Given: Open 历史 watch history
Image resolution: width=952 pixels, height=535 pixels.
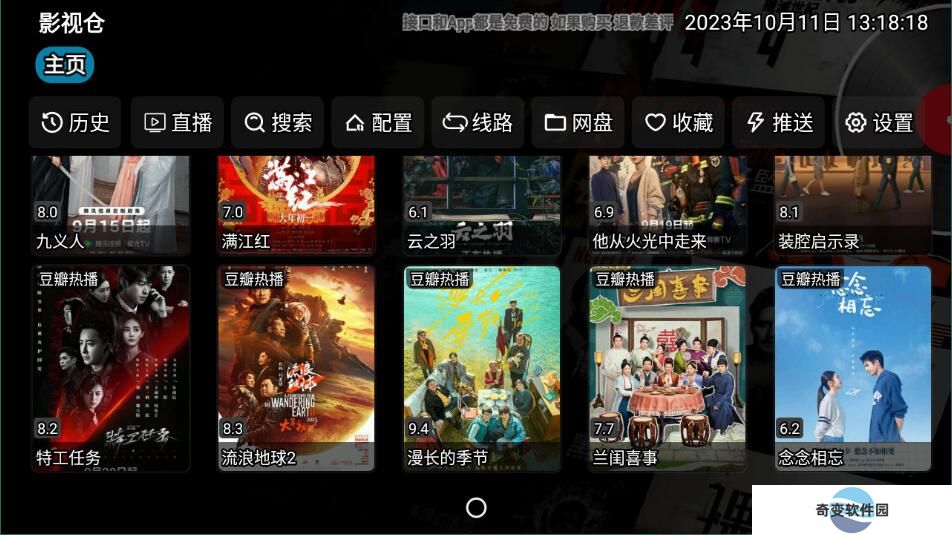Looking at the screenshot, I should tap(75, 123).
